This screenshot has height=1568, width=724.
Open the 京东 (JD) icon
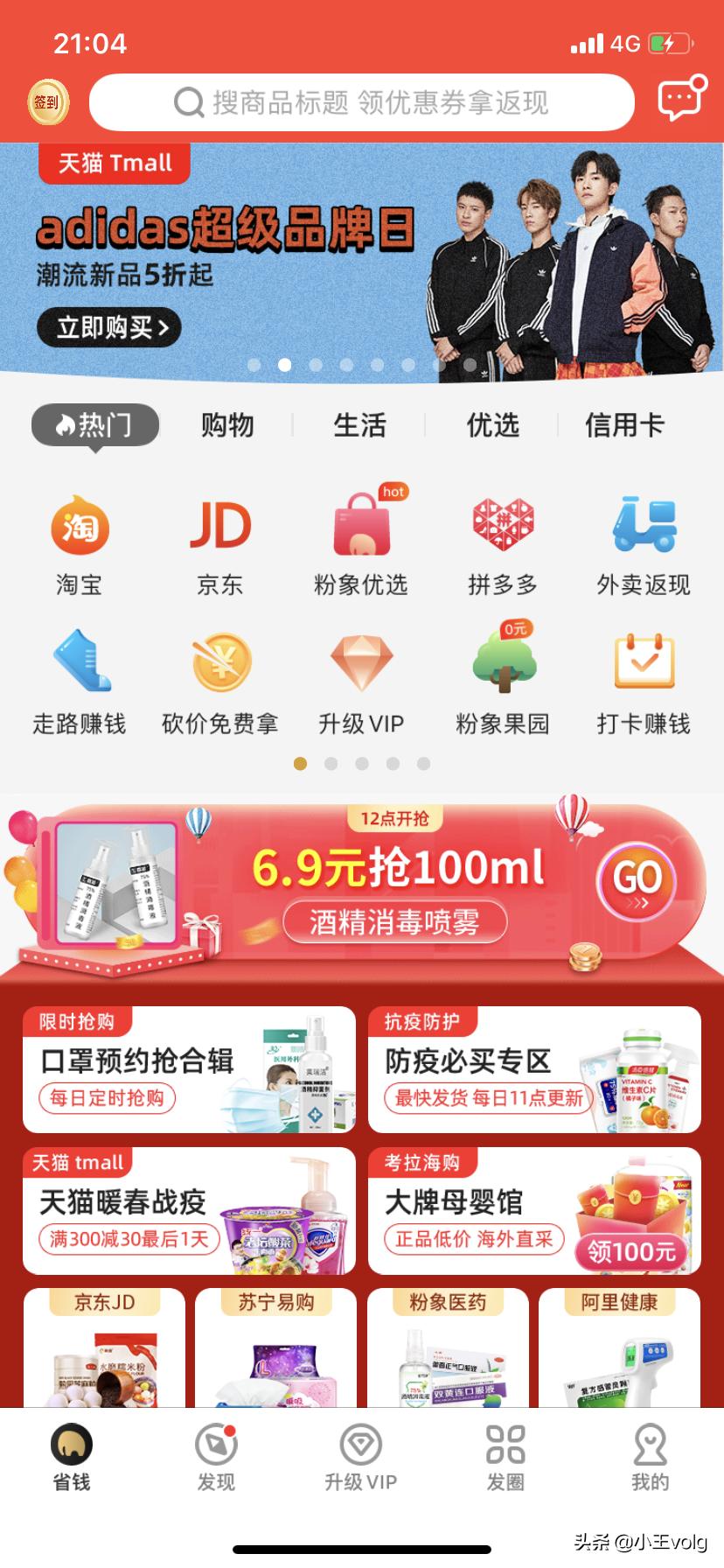click(220, 526)
